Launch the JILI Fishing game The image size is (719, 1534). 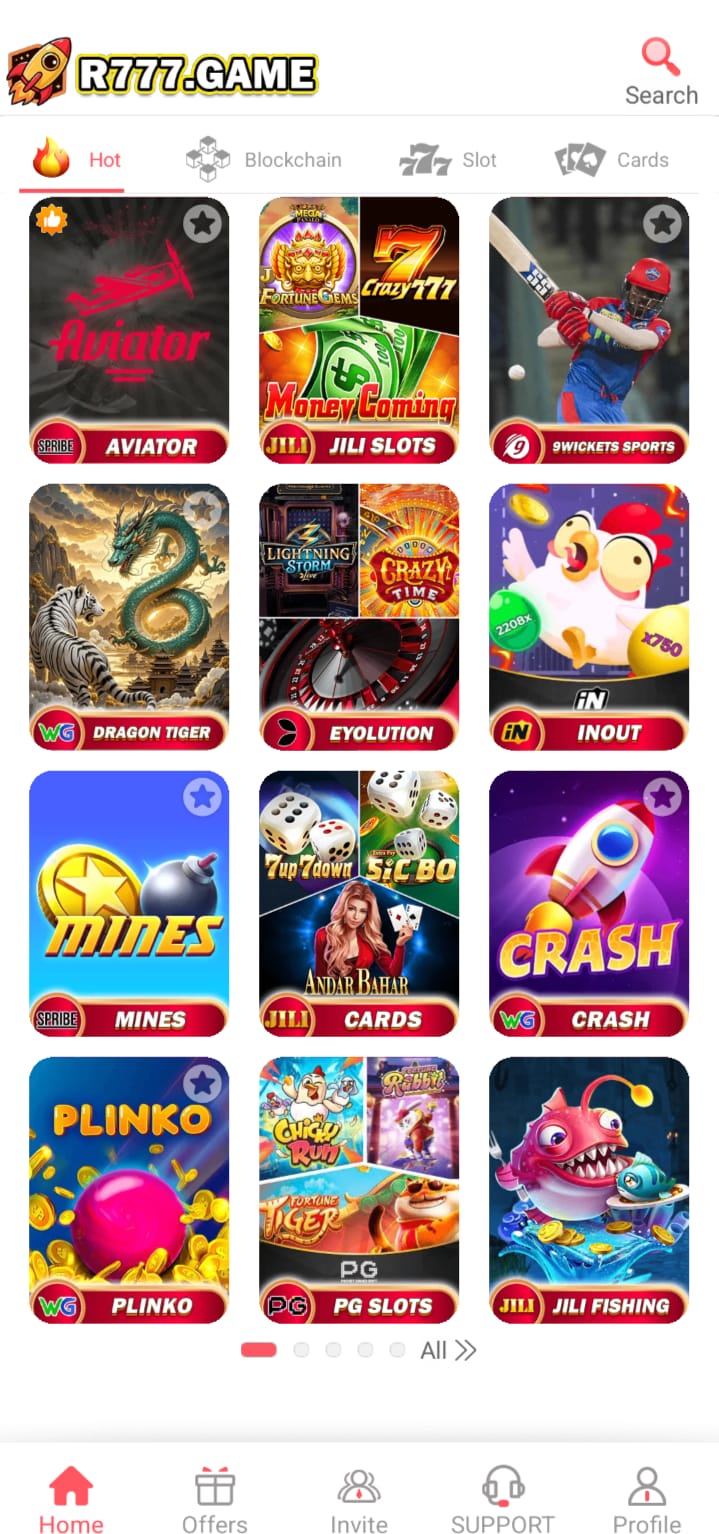point(589,1190)
